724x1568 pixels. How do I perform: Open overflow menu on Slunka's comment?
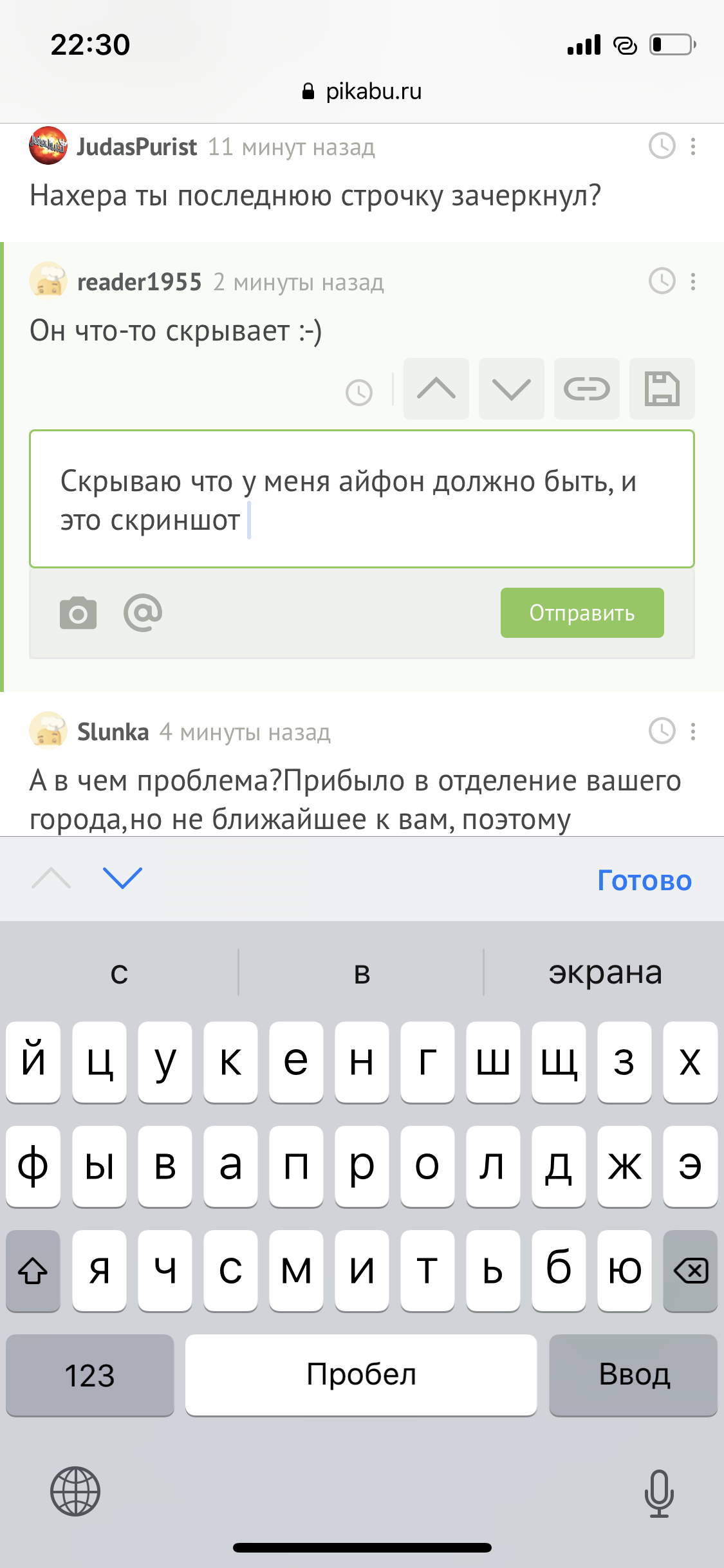pos(692,731)
